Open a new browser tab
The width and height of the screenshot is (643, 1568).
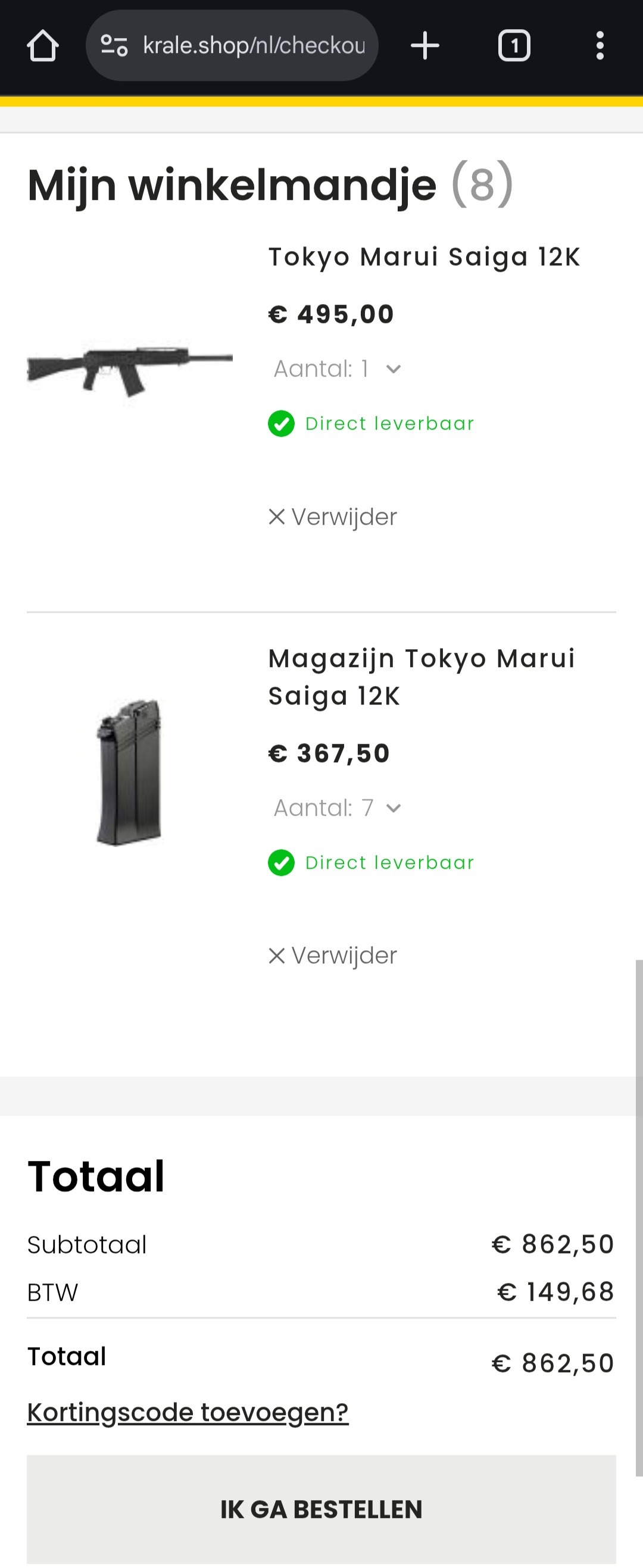pyautogui.click(x=425, y=46)
